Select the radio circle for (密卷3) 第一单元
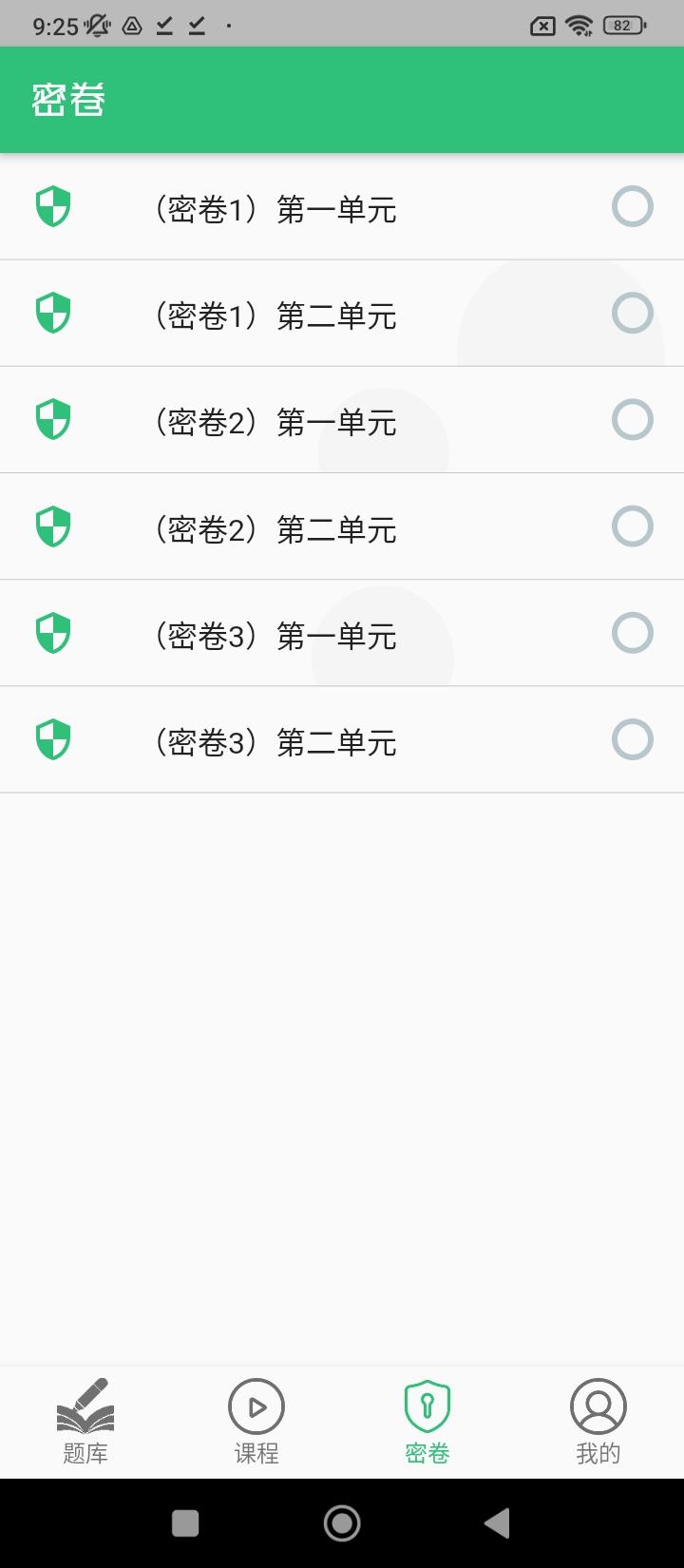The width and height of the screenshot is (684, 1568). click(x=632, y=632)
